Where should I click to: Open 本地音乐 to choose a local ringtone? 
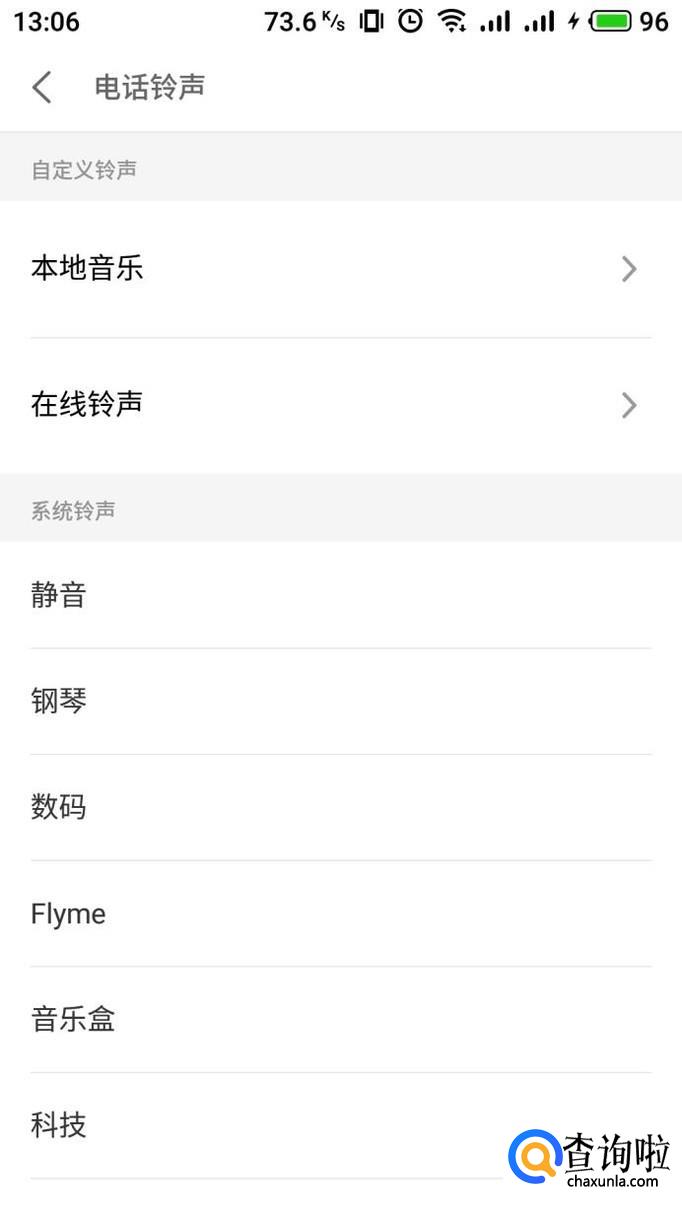[x=340, y=268]
